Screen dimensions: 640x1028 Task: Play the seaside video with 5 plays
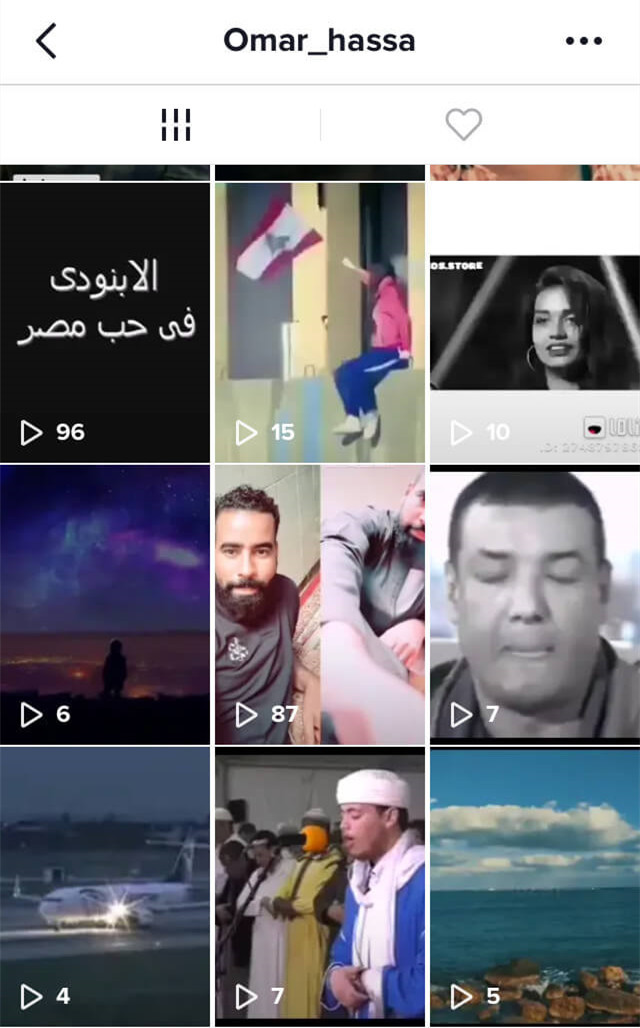click(x=535, y=886)
